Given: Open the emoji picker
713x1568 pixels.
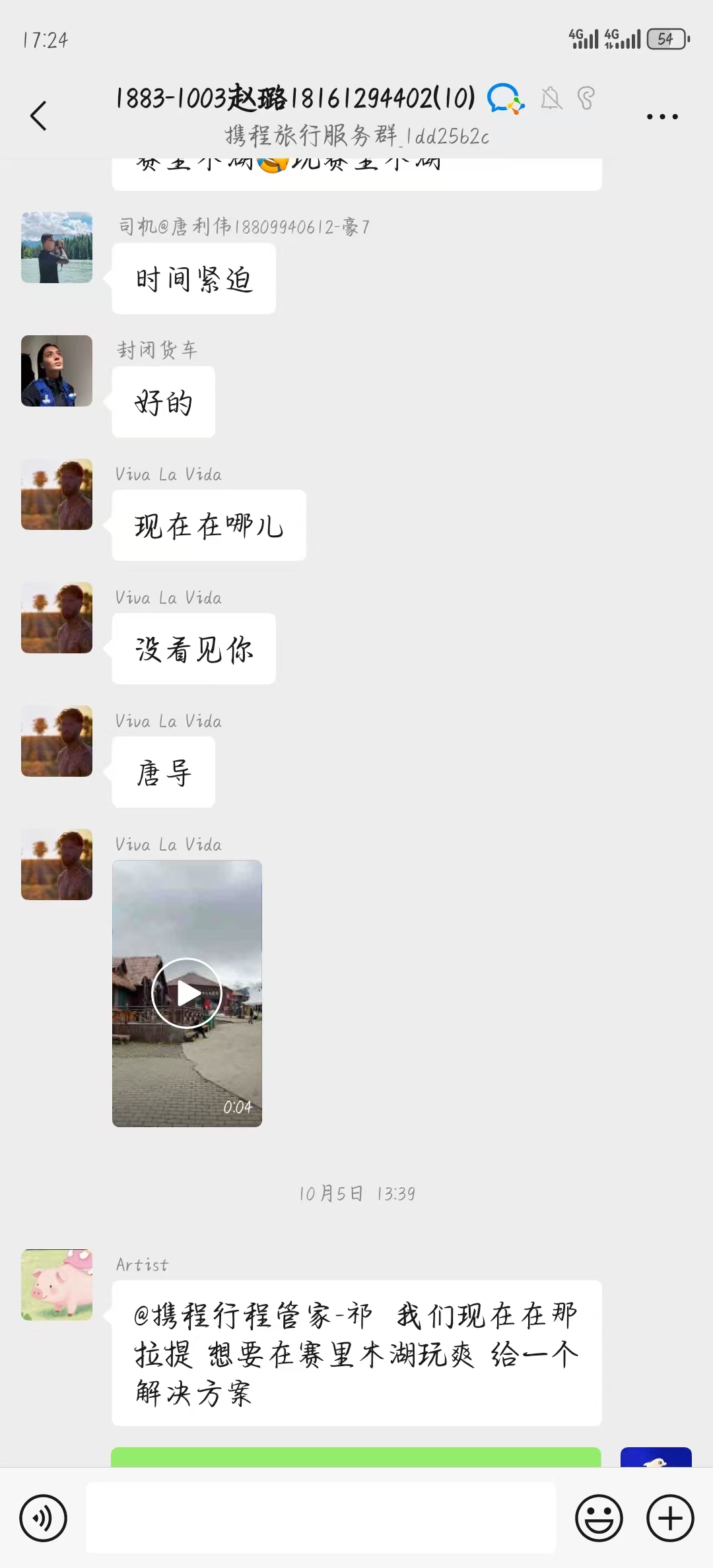Looking at the screenshot, I should point(599,1519).
